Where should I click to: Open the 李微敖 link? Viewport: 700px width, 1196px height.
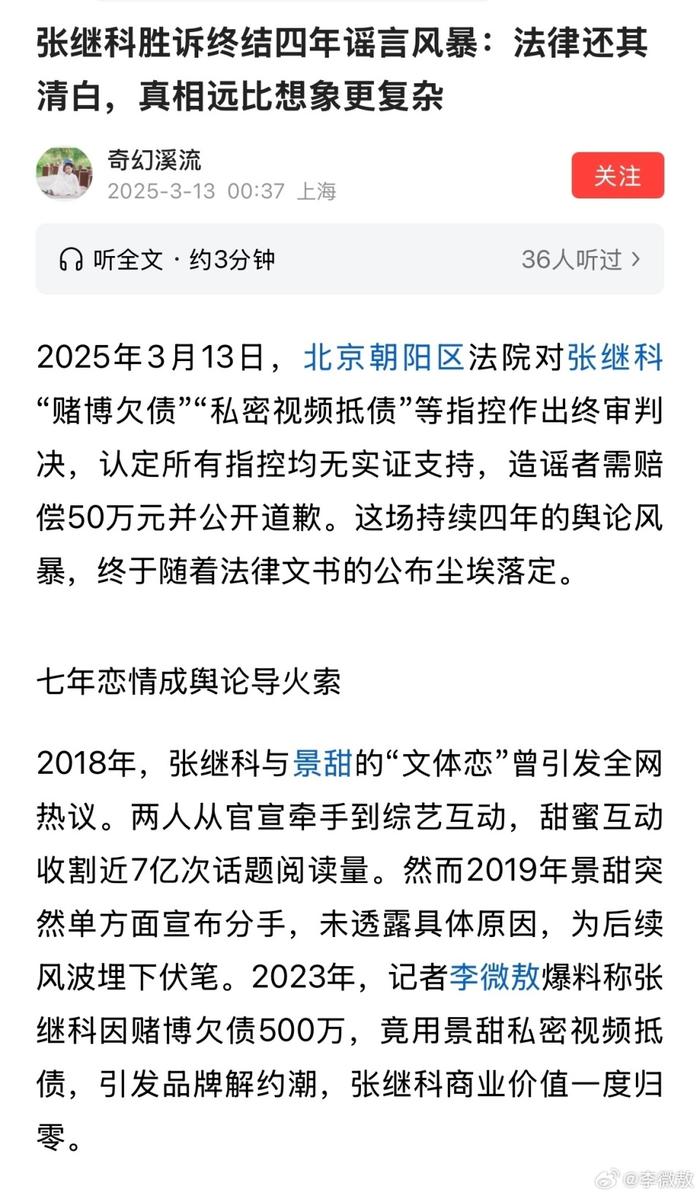coord(495,977)
